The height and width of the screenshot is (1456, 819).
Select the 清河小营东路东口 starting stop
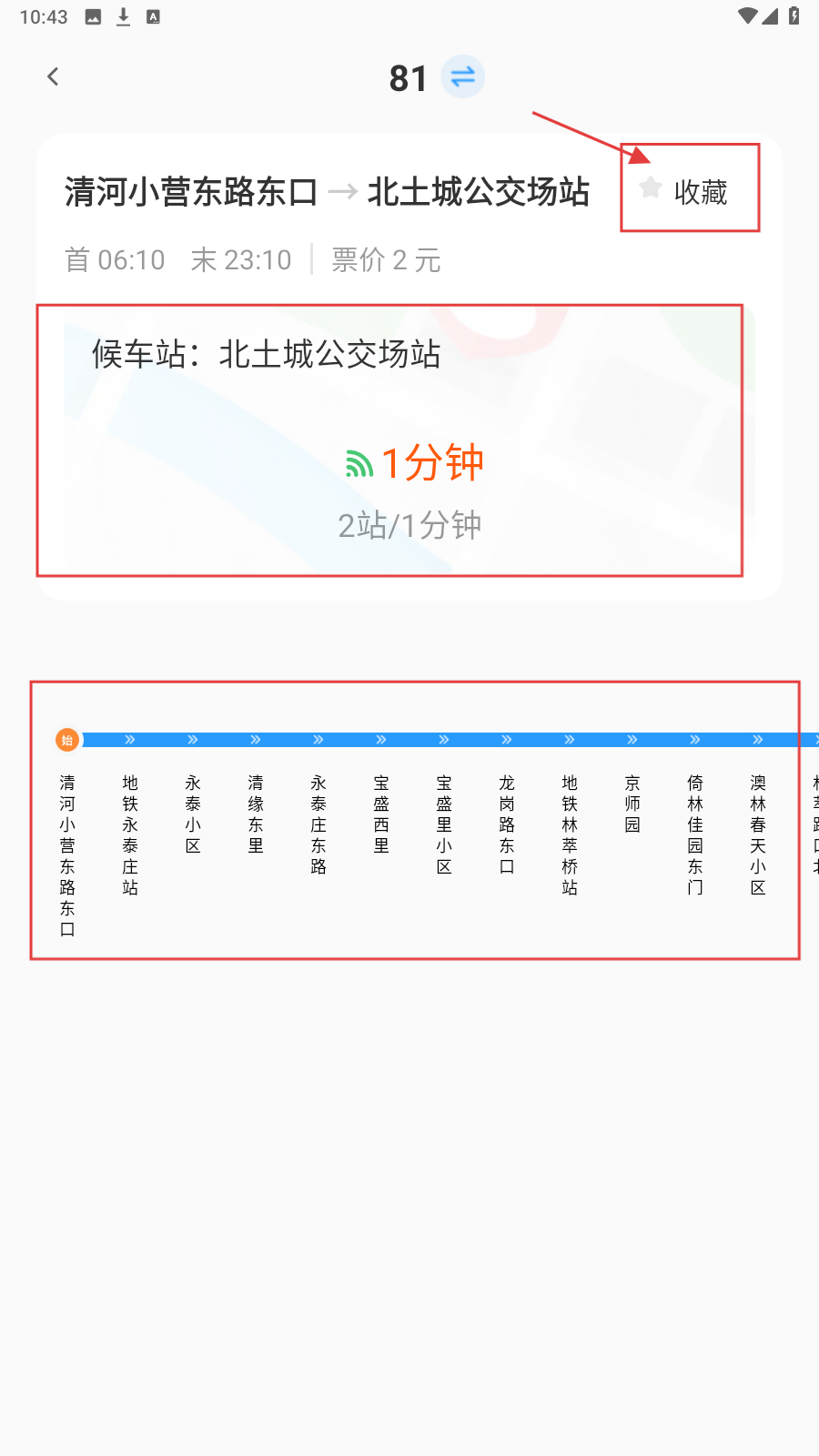67,854
